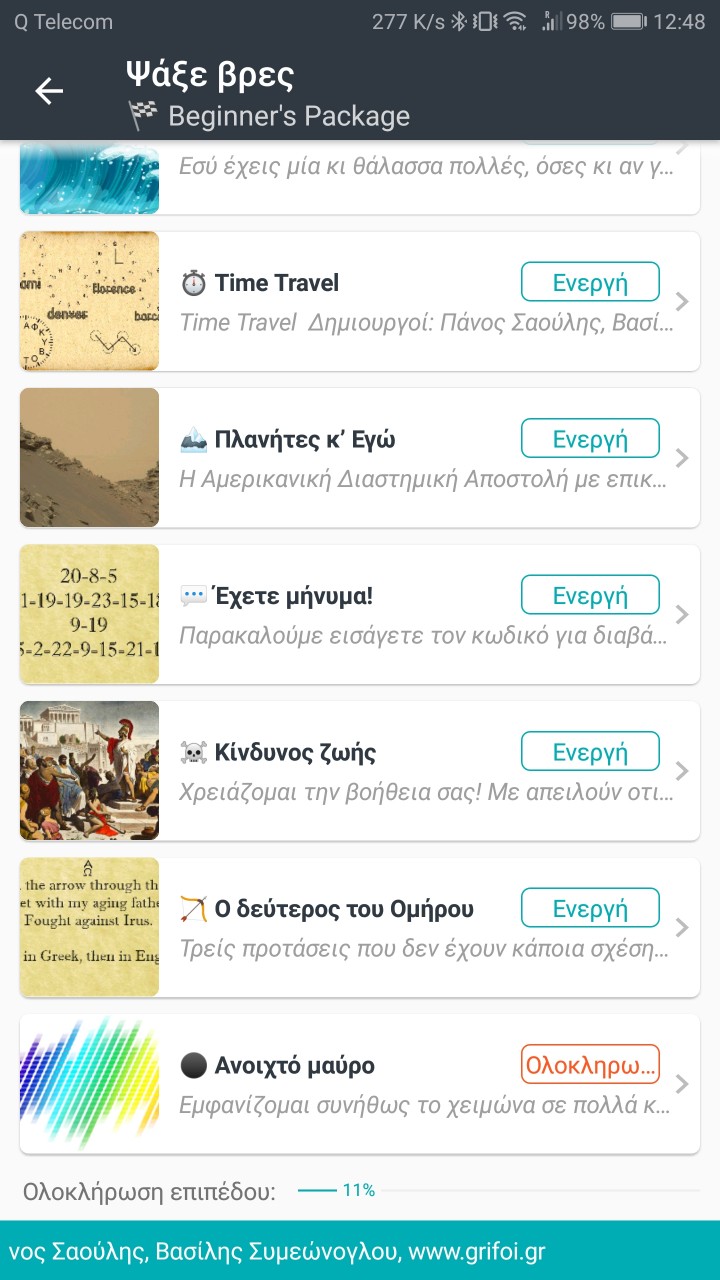Open the Κίνδυνος ζωής riddle
The height and width of the screenshot is (1280, 720).
360,770
